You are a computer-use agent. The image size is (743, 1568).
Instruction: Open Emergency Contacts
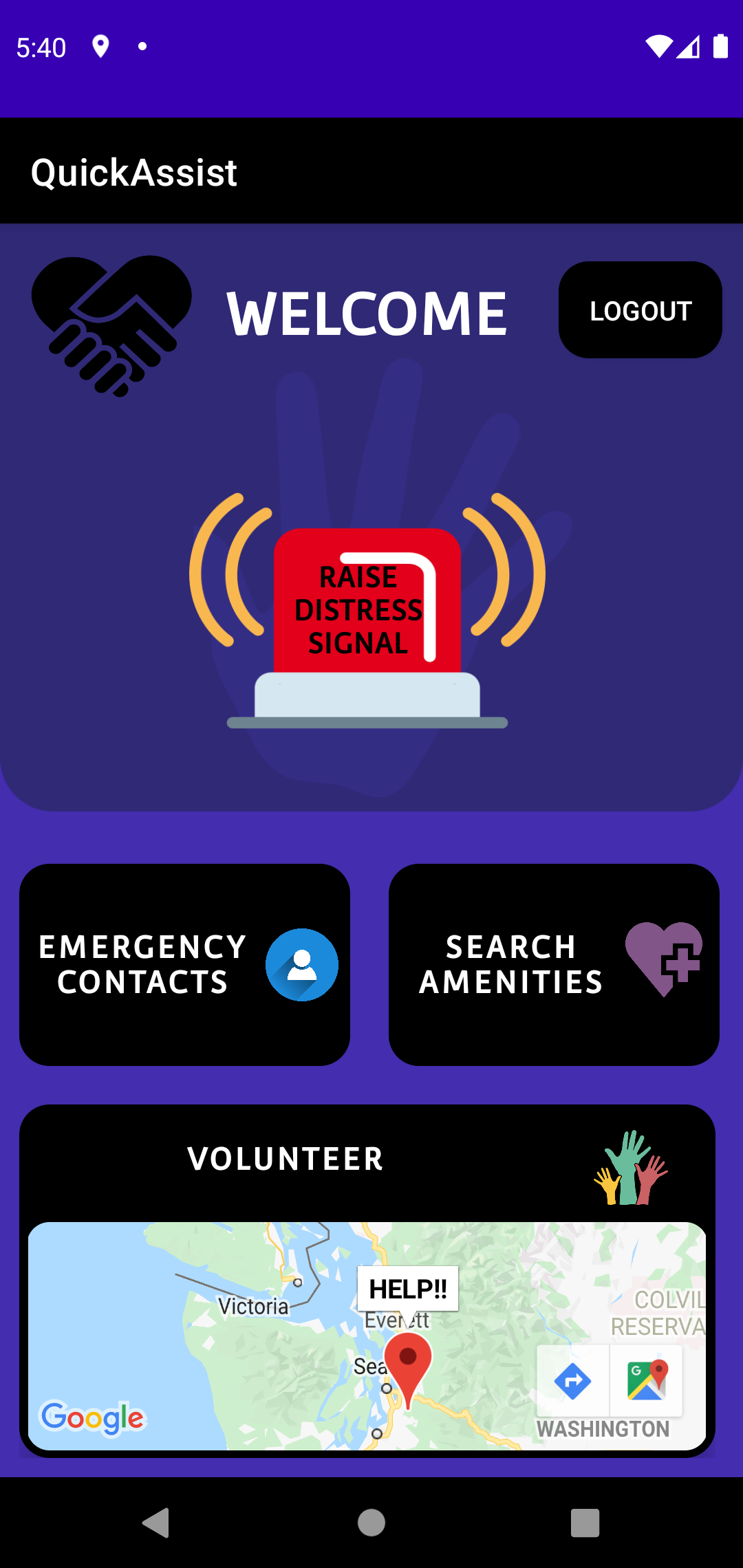pos(184,964)
